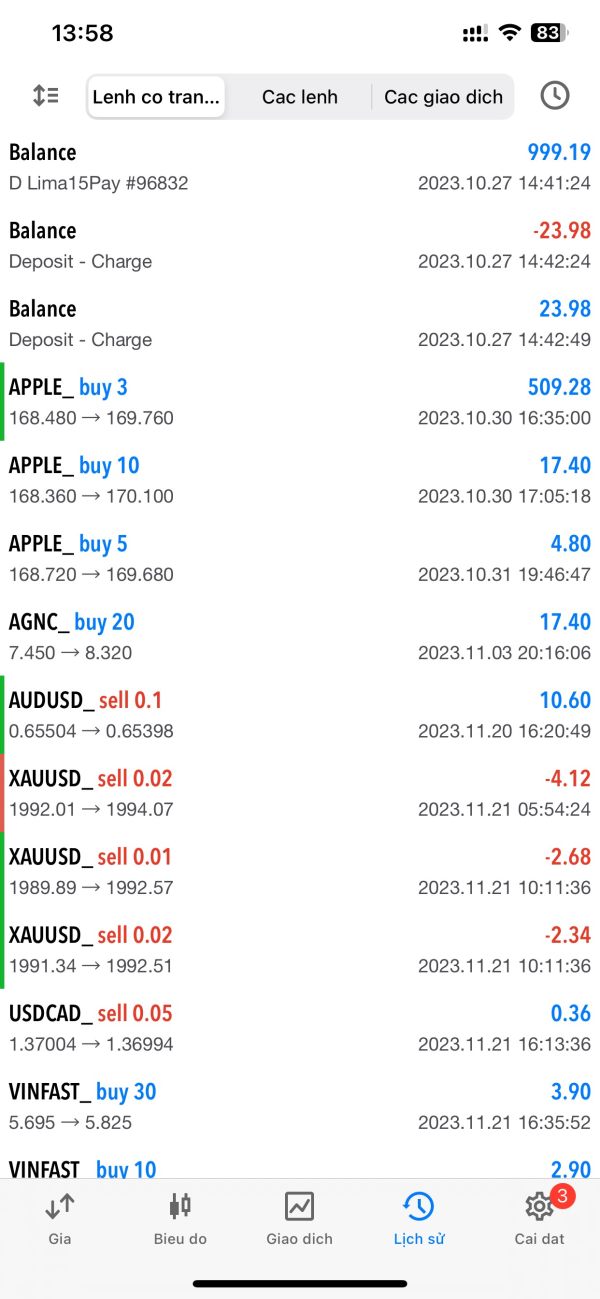Open the history period clock icon

pyautogui.click(x=554, y=96)
